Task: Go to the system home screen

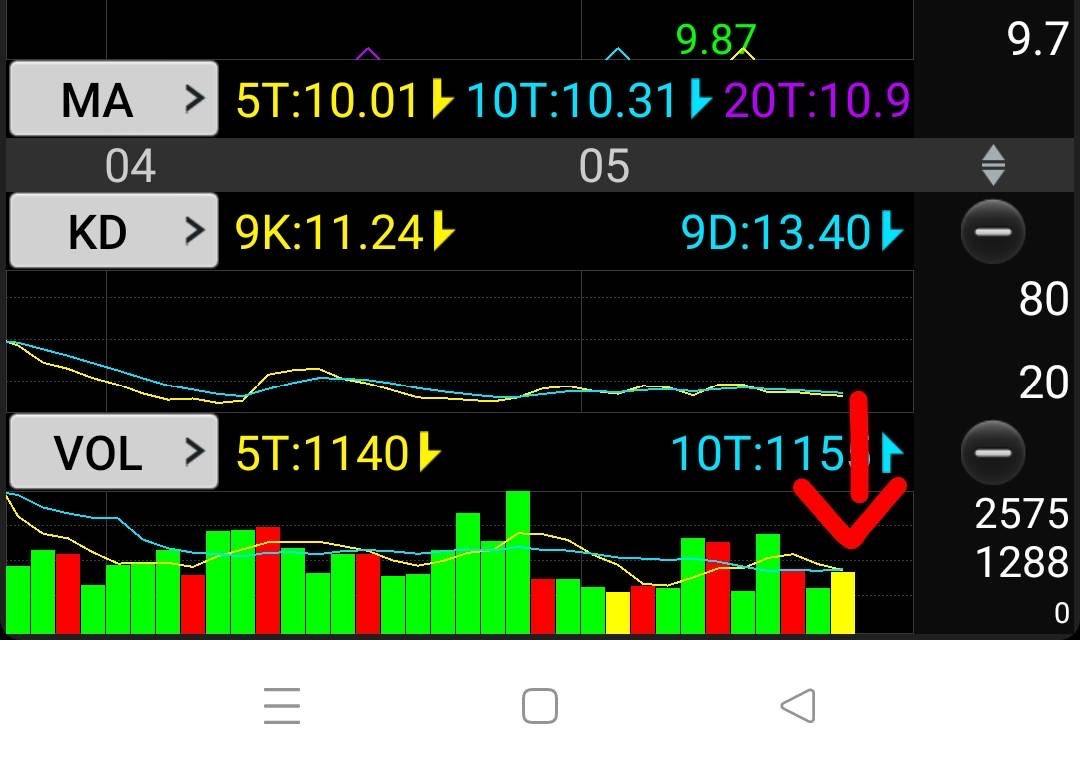Action: click(540, 706)
